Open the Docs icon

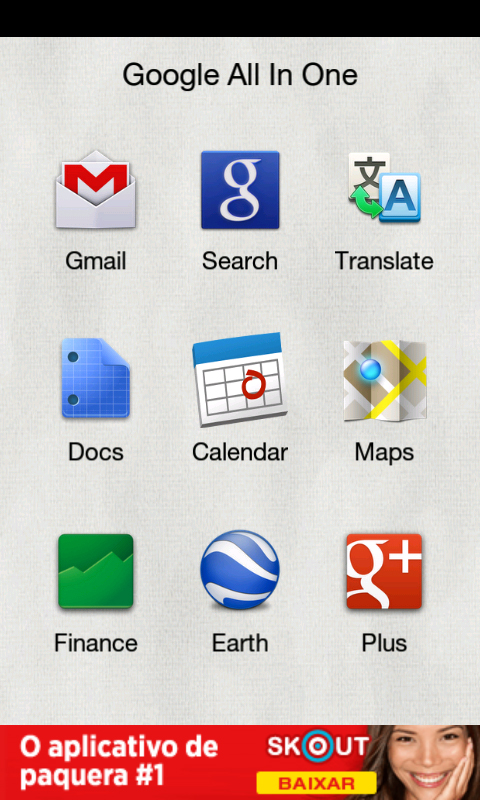[x=95, y=378]
